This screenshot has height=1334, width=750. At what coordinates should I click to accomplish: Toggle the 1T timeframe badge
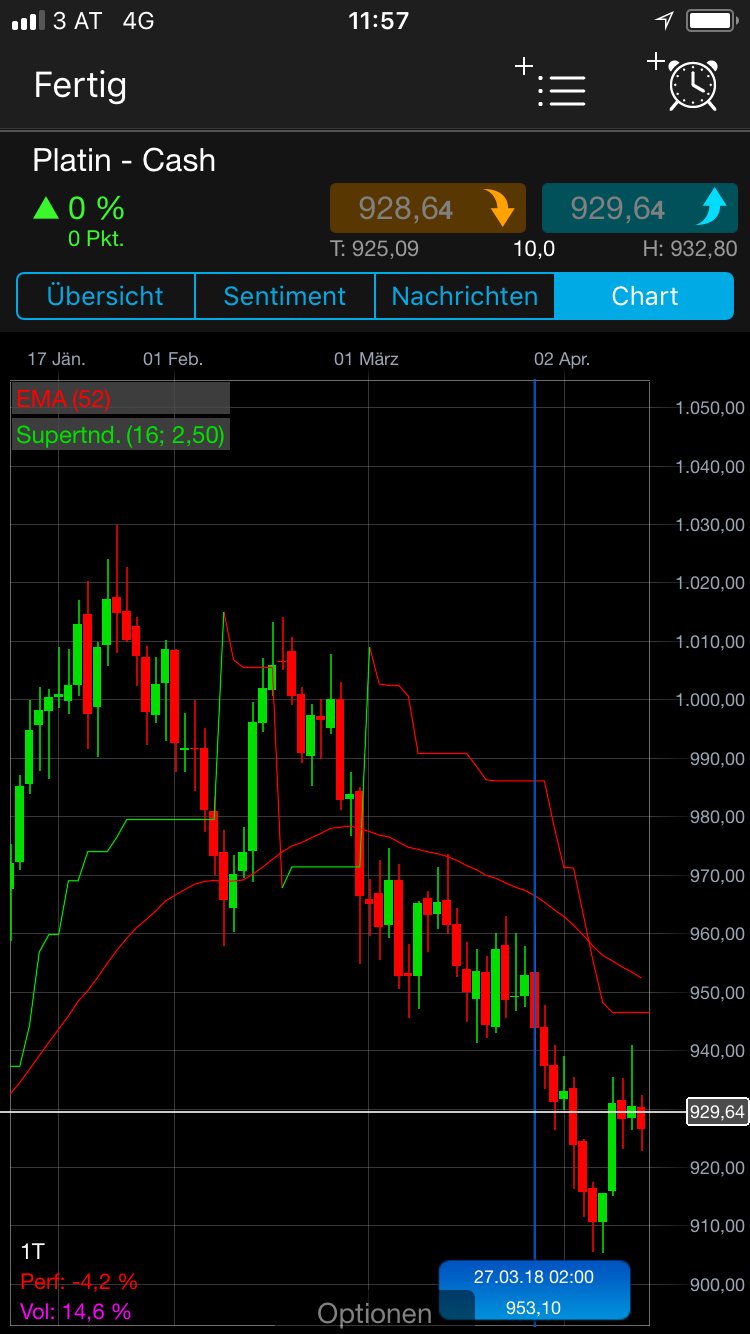click(x=30, y=1250)
